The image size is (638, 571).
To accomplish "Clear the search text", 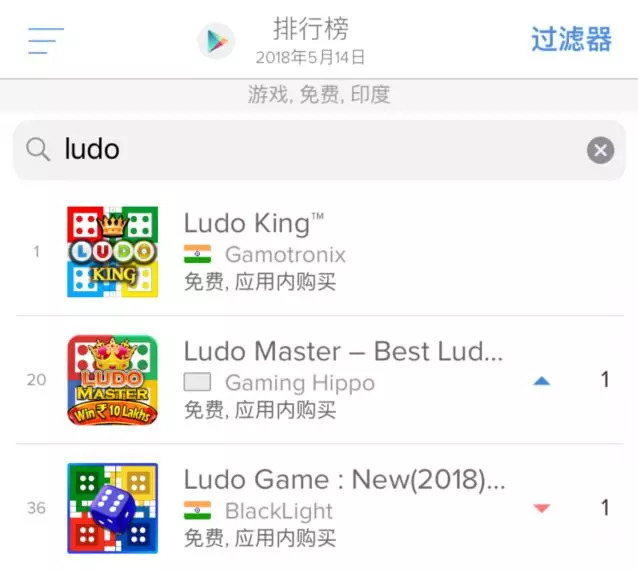I will point(599,150).
